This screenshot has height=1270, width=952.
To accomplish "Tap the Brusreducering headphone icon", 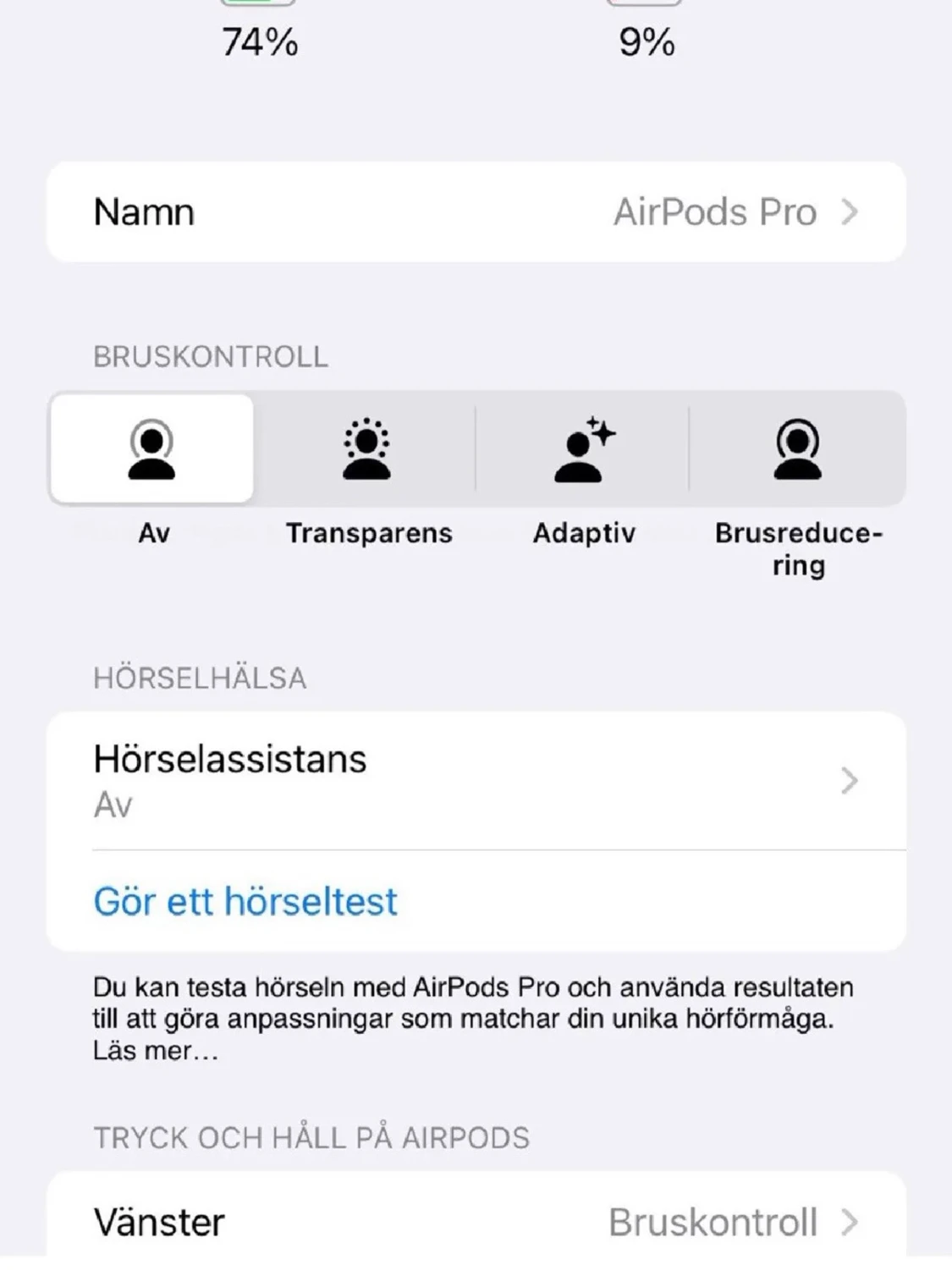I will pos(796,448).
